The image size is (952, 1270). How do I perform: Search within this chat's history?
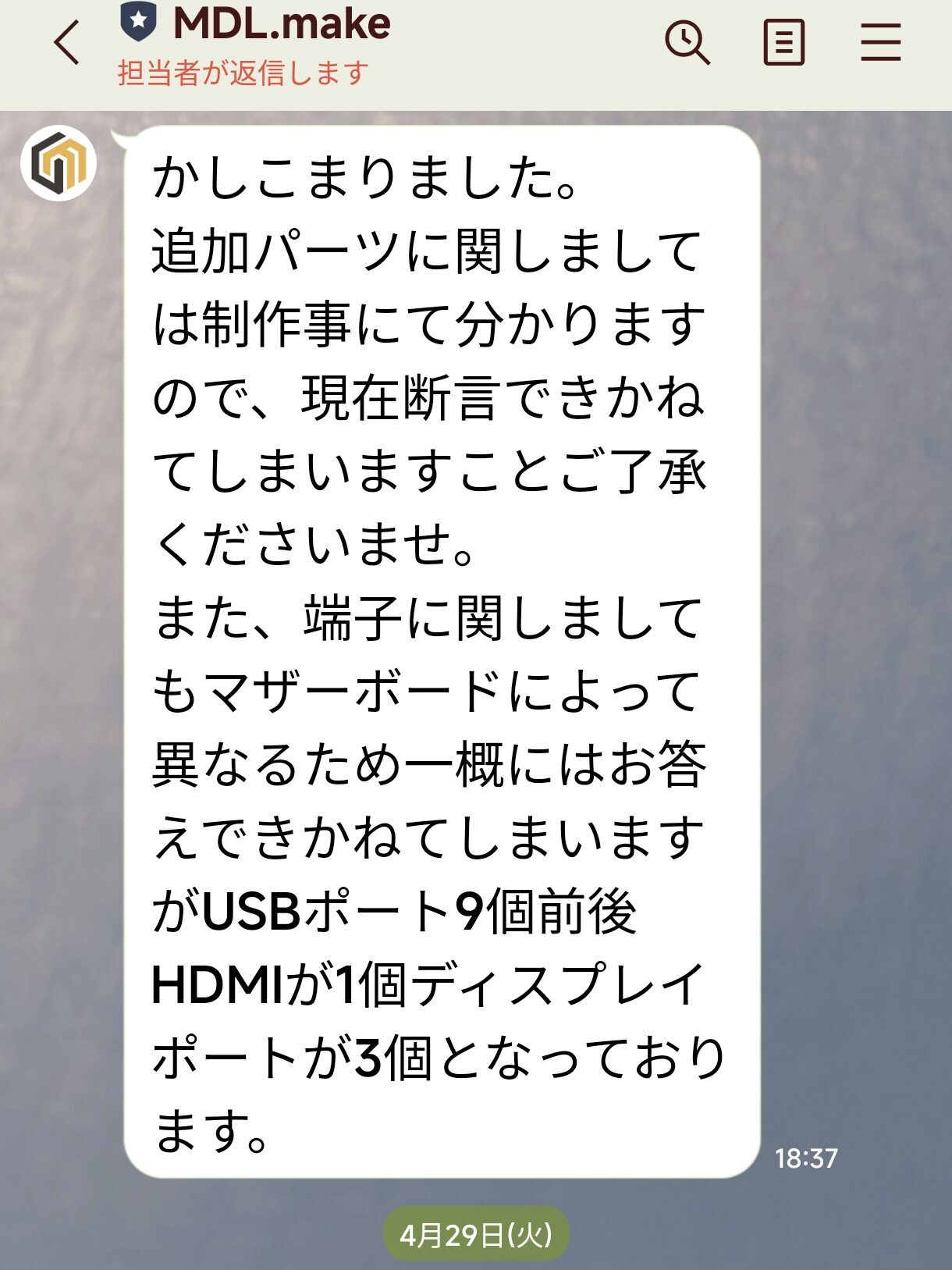click(x=687, y=42)
